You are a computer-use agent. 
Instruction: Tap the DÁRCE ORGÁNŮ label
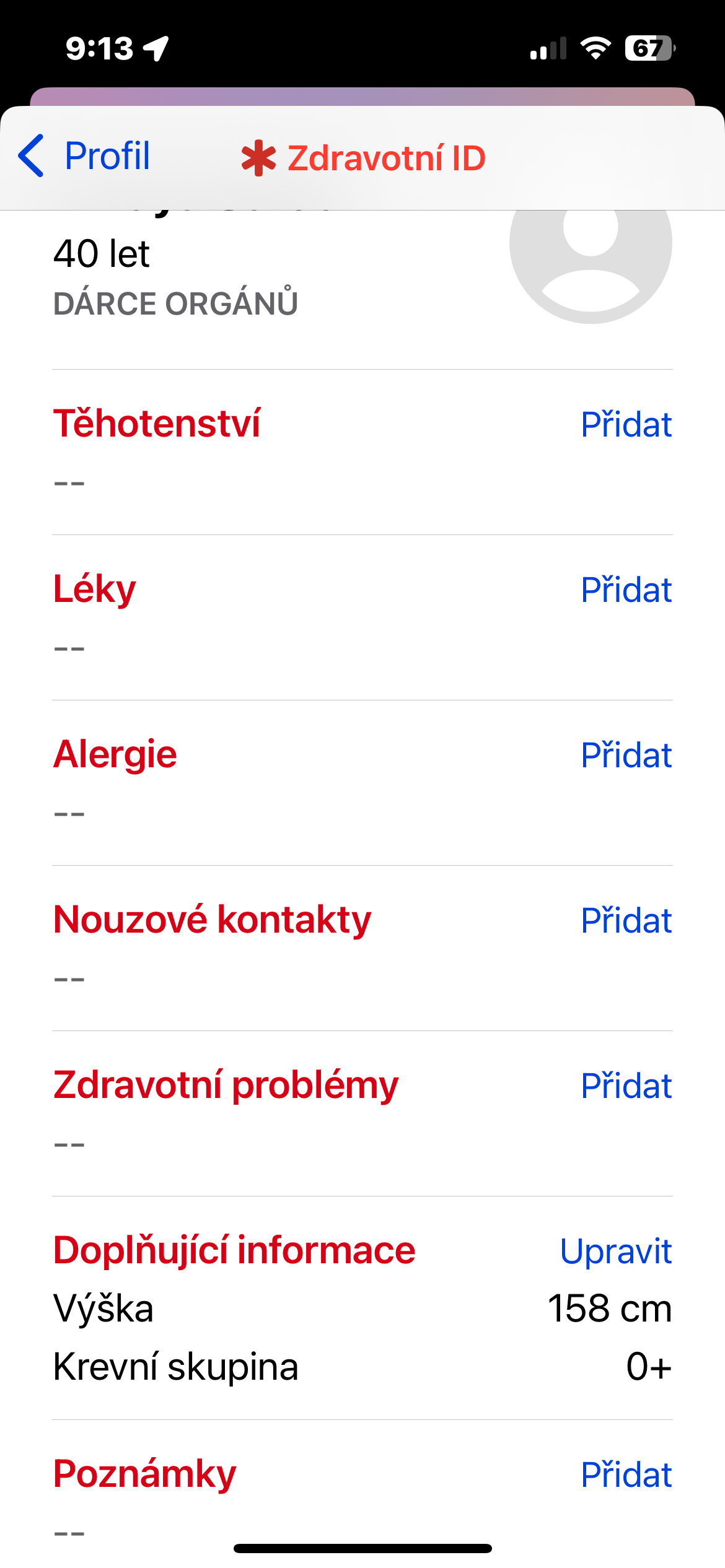tap(175, 303)
